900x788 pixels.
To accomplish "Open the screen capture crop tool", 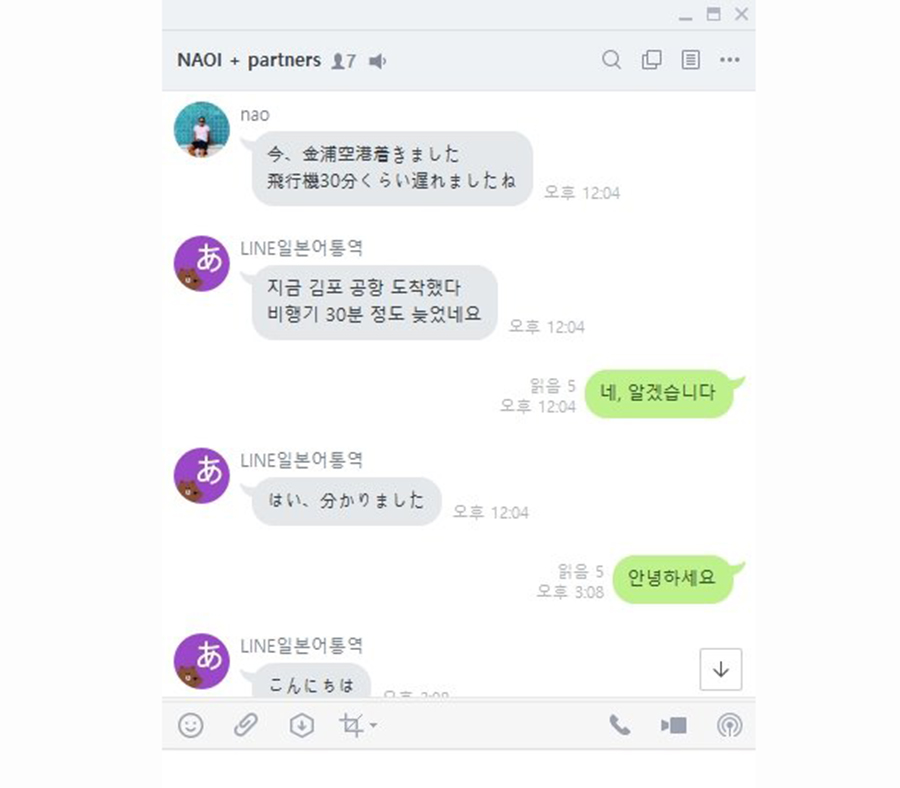I will click(x=352, y=725).
